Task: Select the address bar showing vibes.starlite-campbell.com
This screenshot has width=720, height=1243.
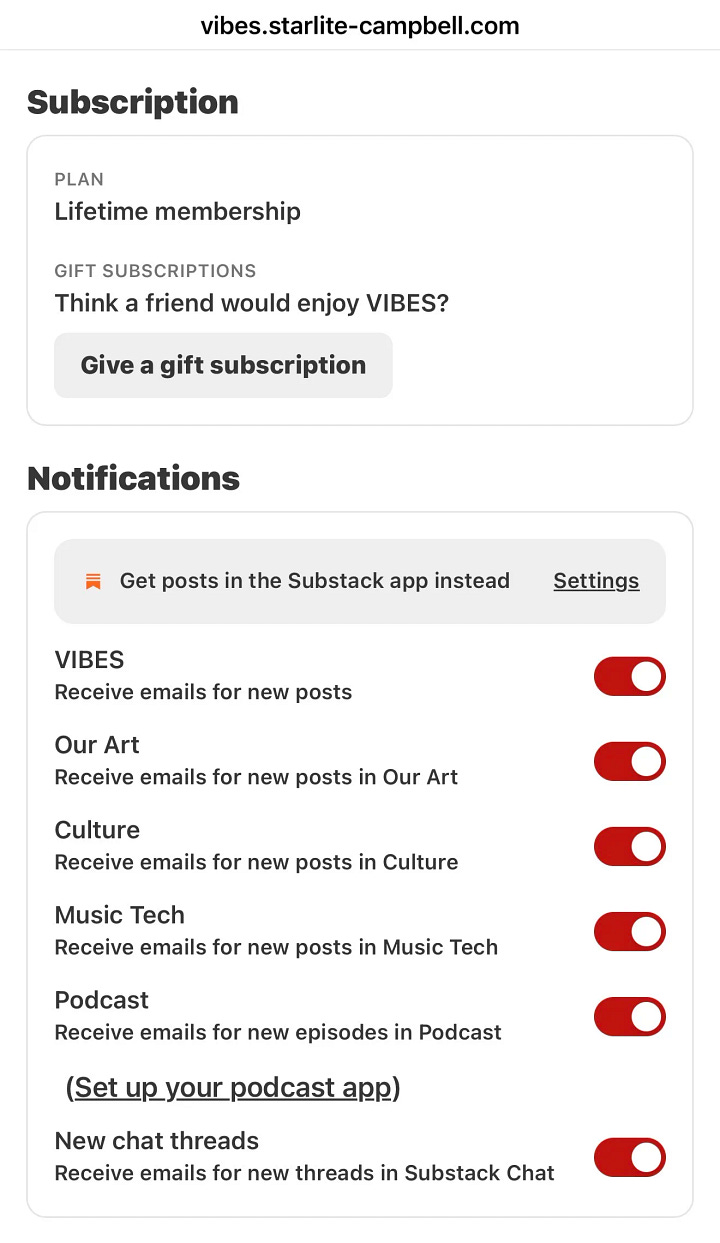Action: tap(360, 25)
